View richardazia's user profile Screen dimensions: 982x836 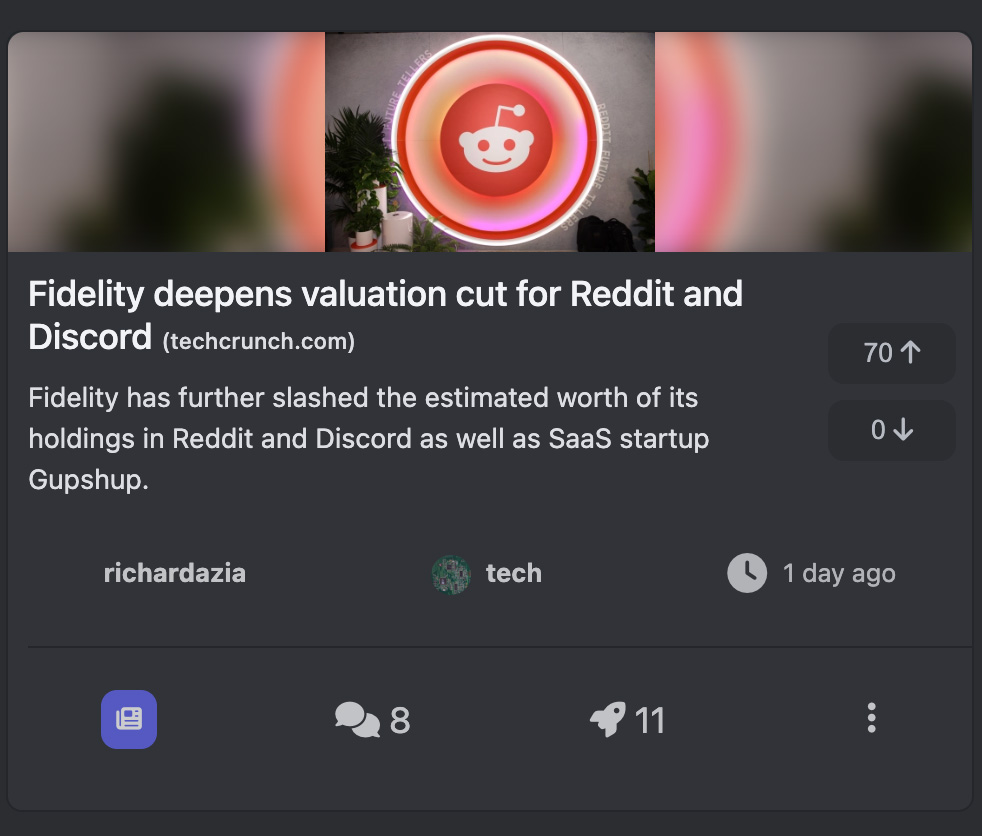pos(174,573)
